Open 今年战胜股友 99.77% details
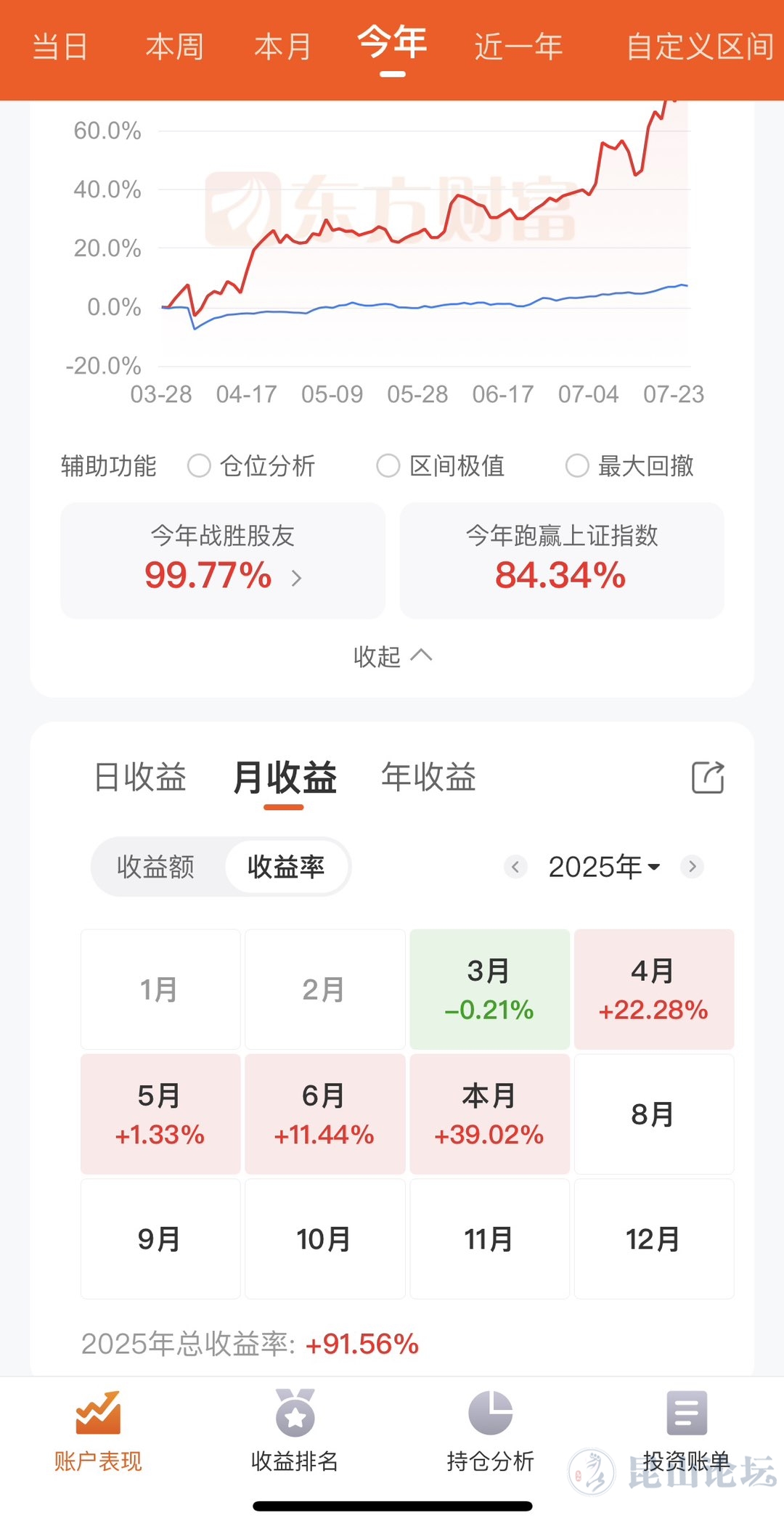 223,561
